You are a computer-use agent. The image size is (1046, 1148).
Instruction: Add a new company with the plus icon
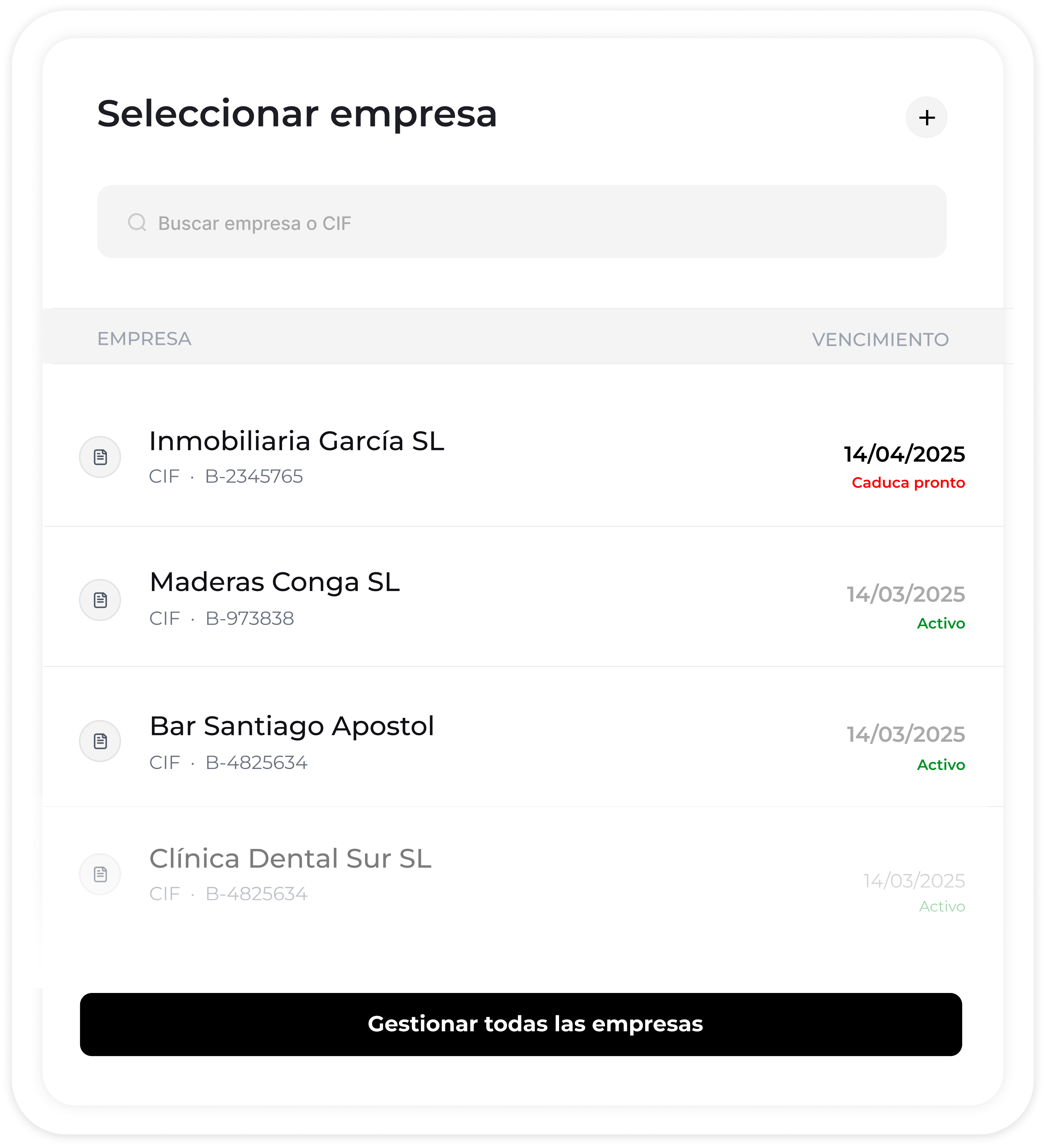pyautogui.click(x=926, y=118)
